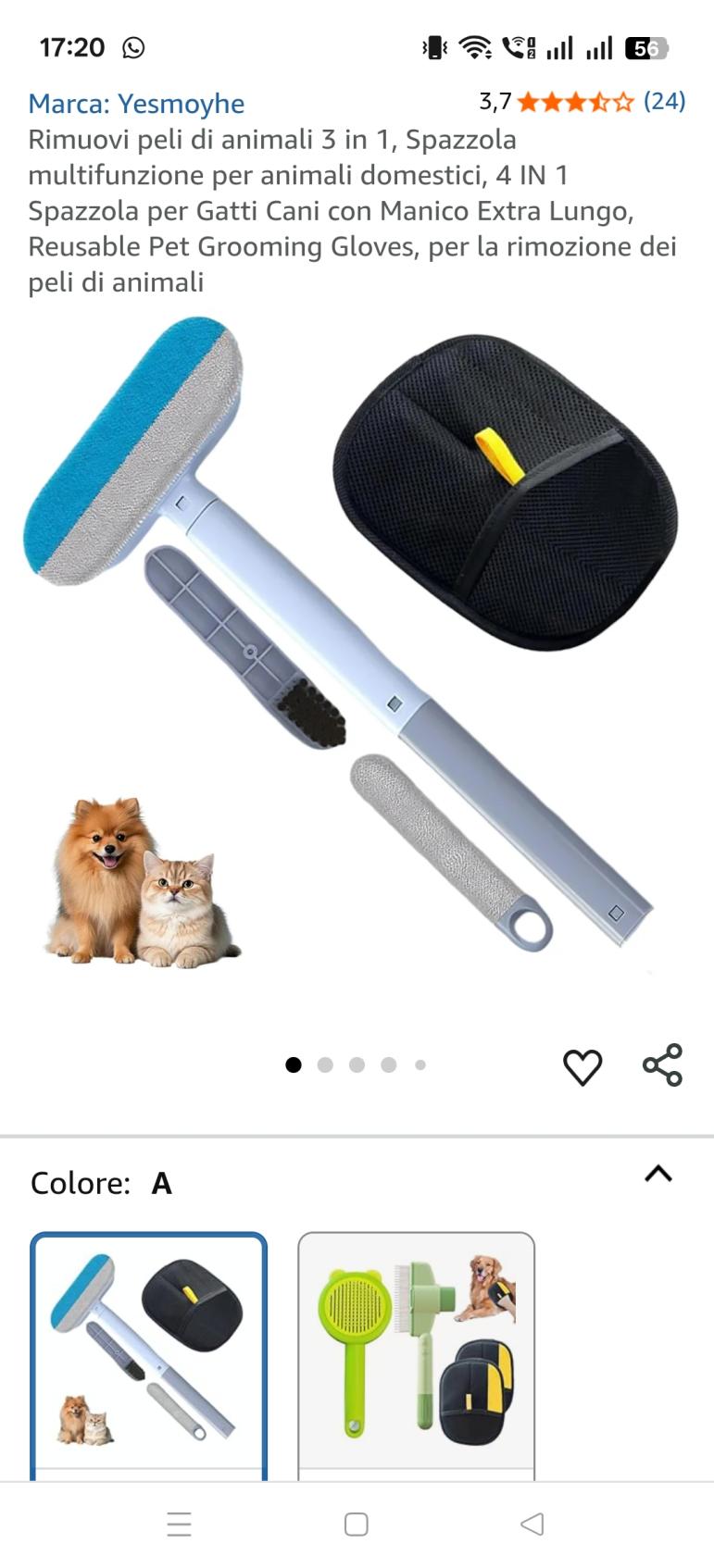Select the green brush color variant
The height and width of the screenshot is (1568, 714).
(416, 1351)
